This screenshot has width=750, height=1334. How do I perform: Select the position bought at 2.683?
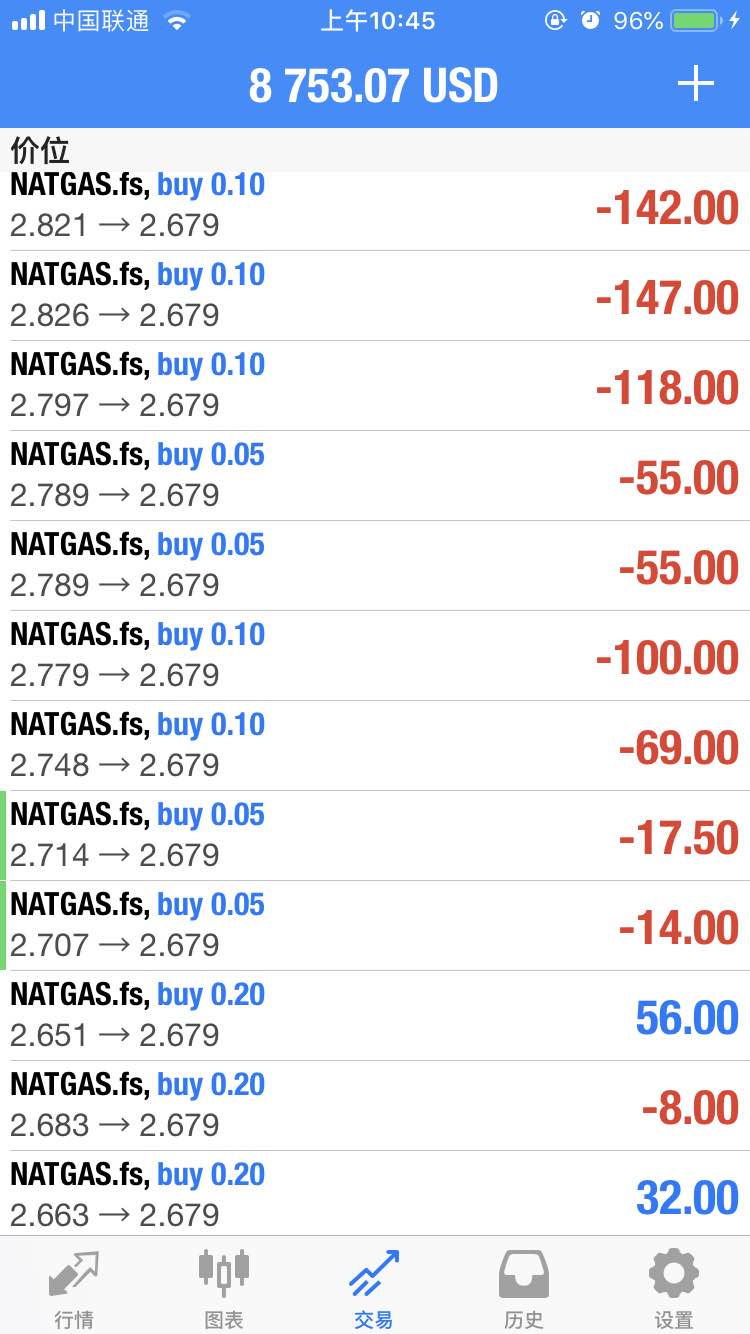(x=375, y=1106)
